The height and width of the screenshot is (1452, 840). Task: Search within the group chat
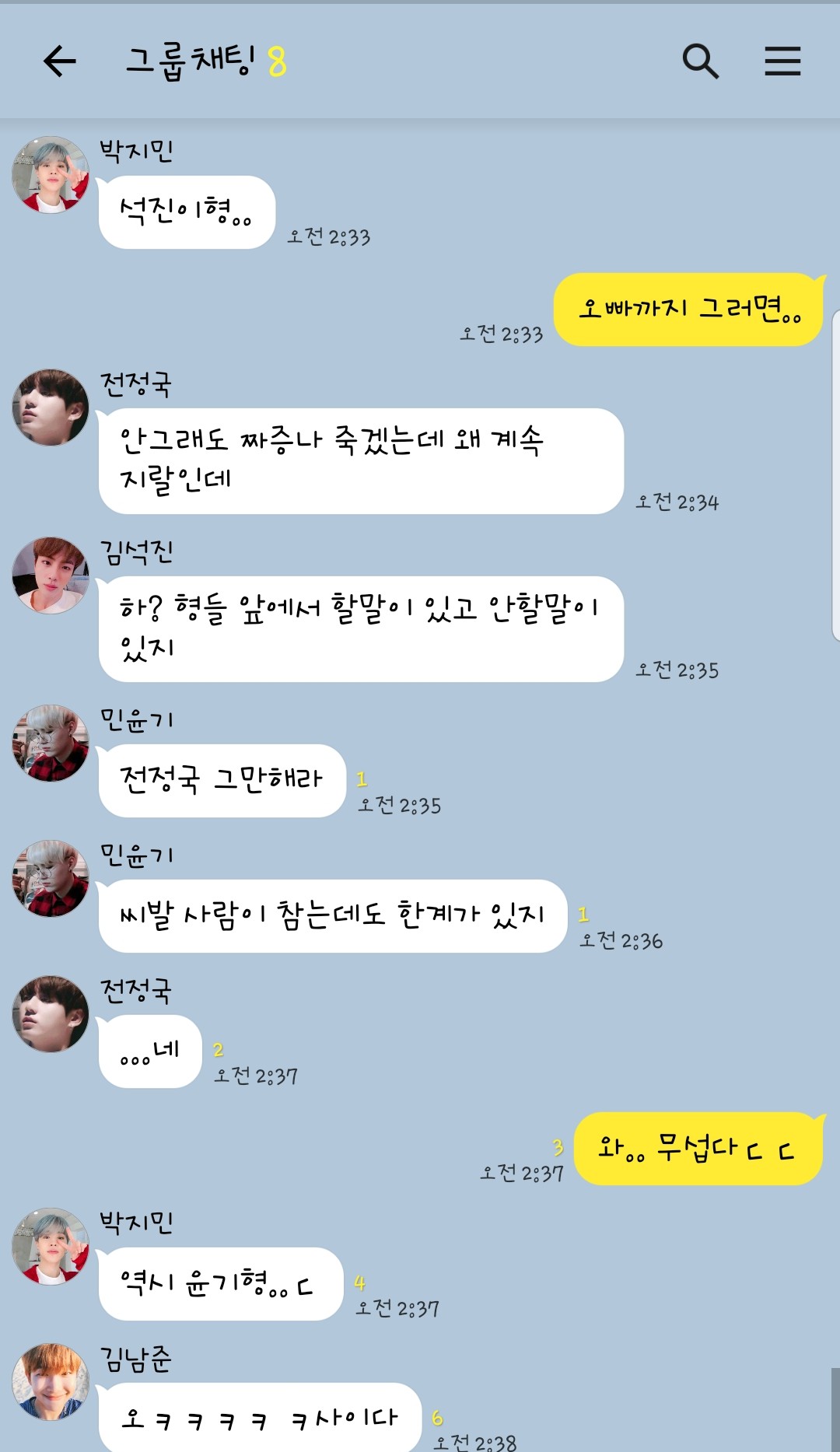coord(700,61)
